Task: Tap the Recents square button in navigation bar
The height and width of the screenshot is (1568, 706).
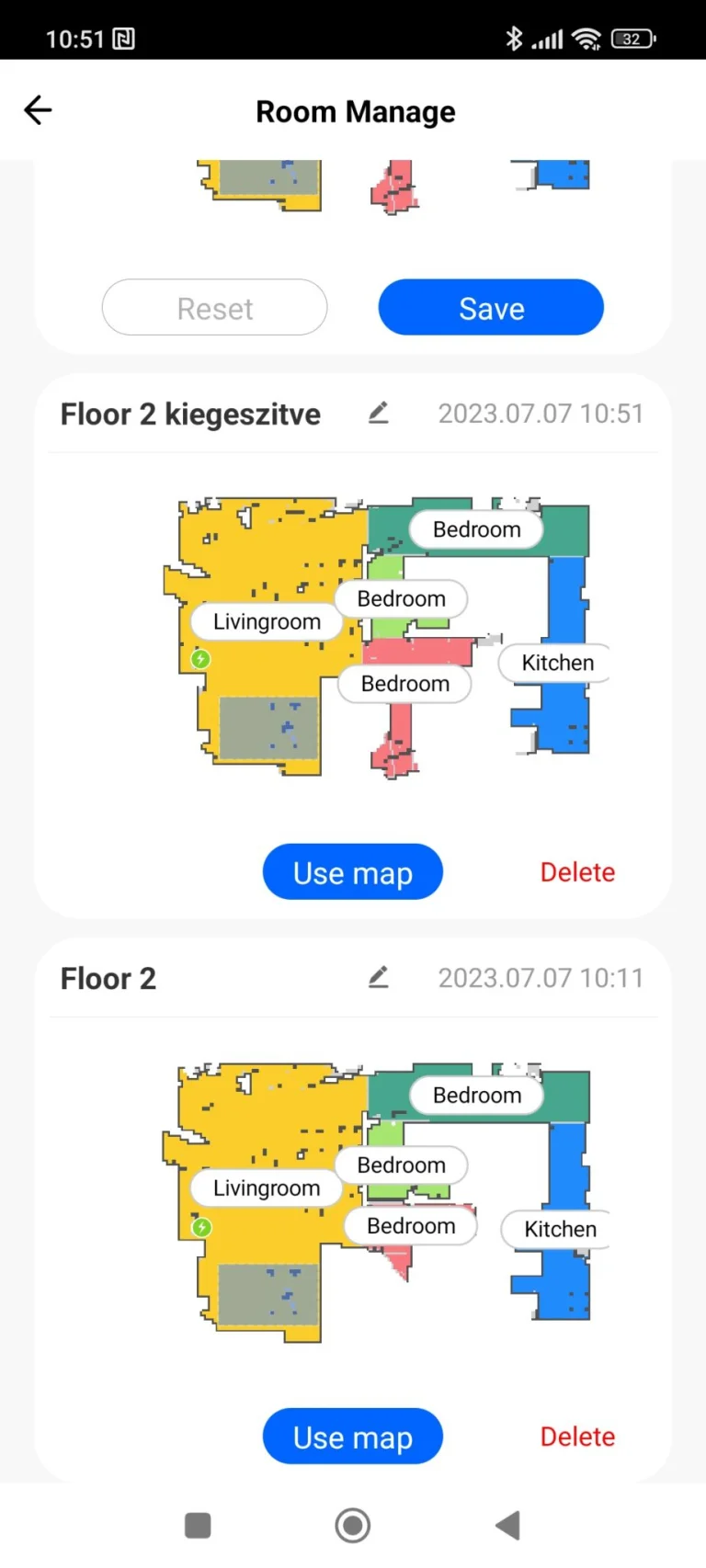Action: 198,1525
